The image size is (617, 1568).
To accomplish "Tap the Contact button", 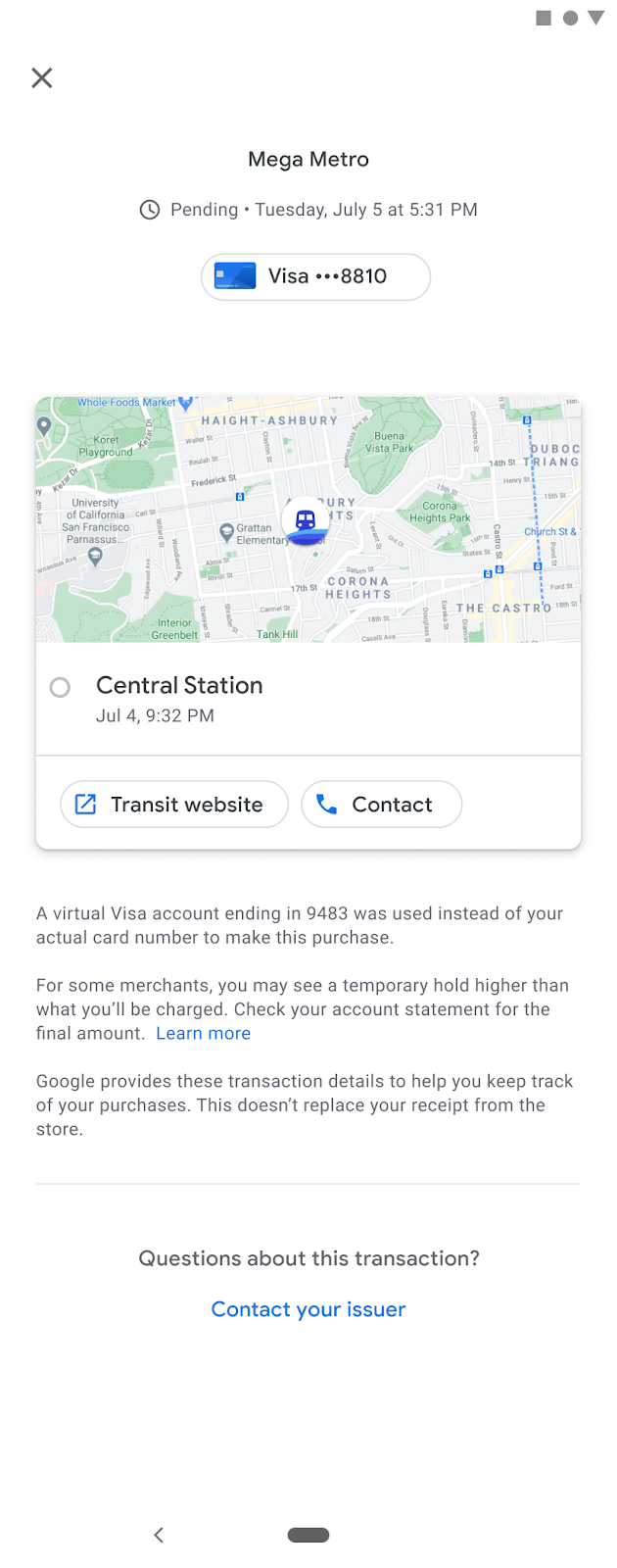I will tap(381, 805).
